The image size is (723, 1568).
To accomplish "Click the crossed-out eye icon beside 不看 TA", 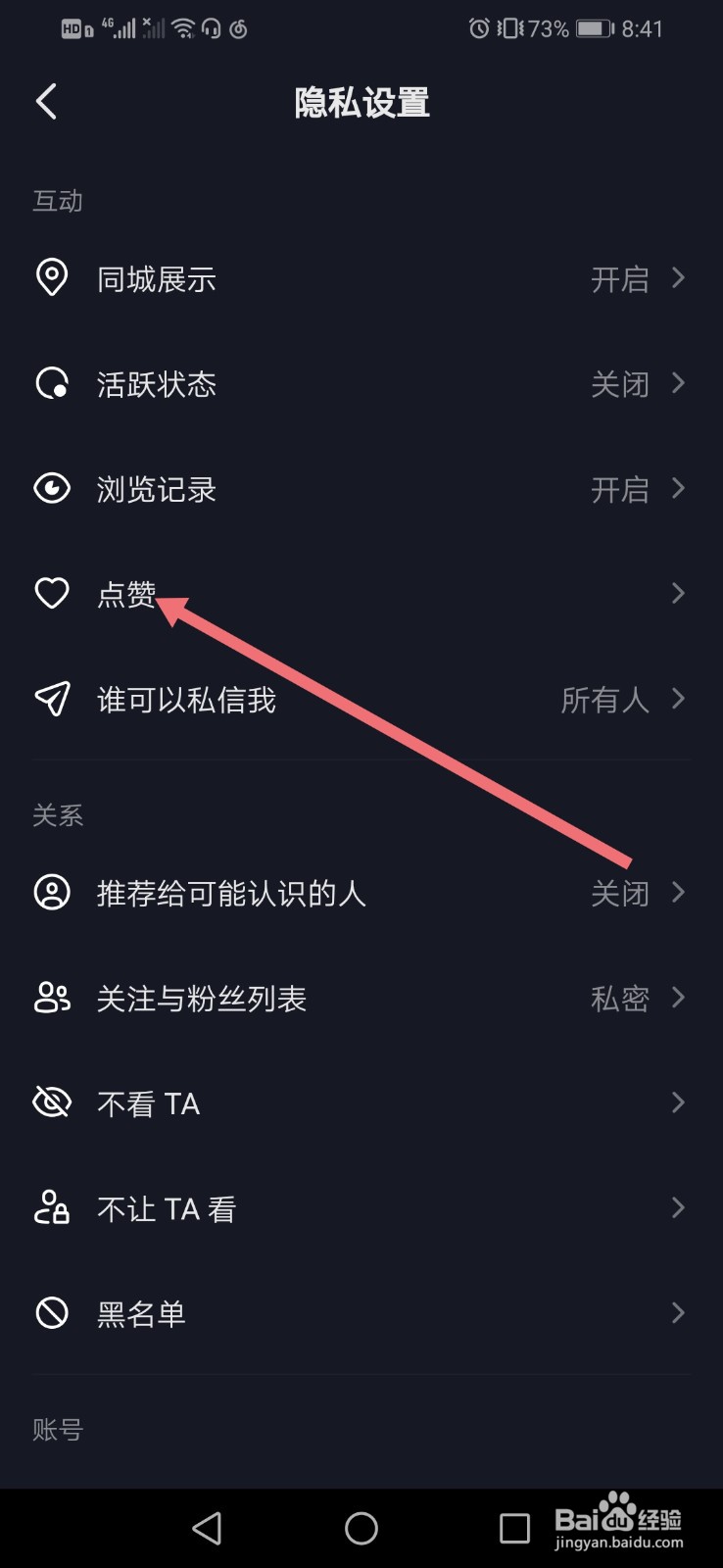I will tap(52, 1102).
